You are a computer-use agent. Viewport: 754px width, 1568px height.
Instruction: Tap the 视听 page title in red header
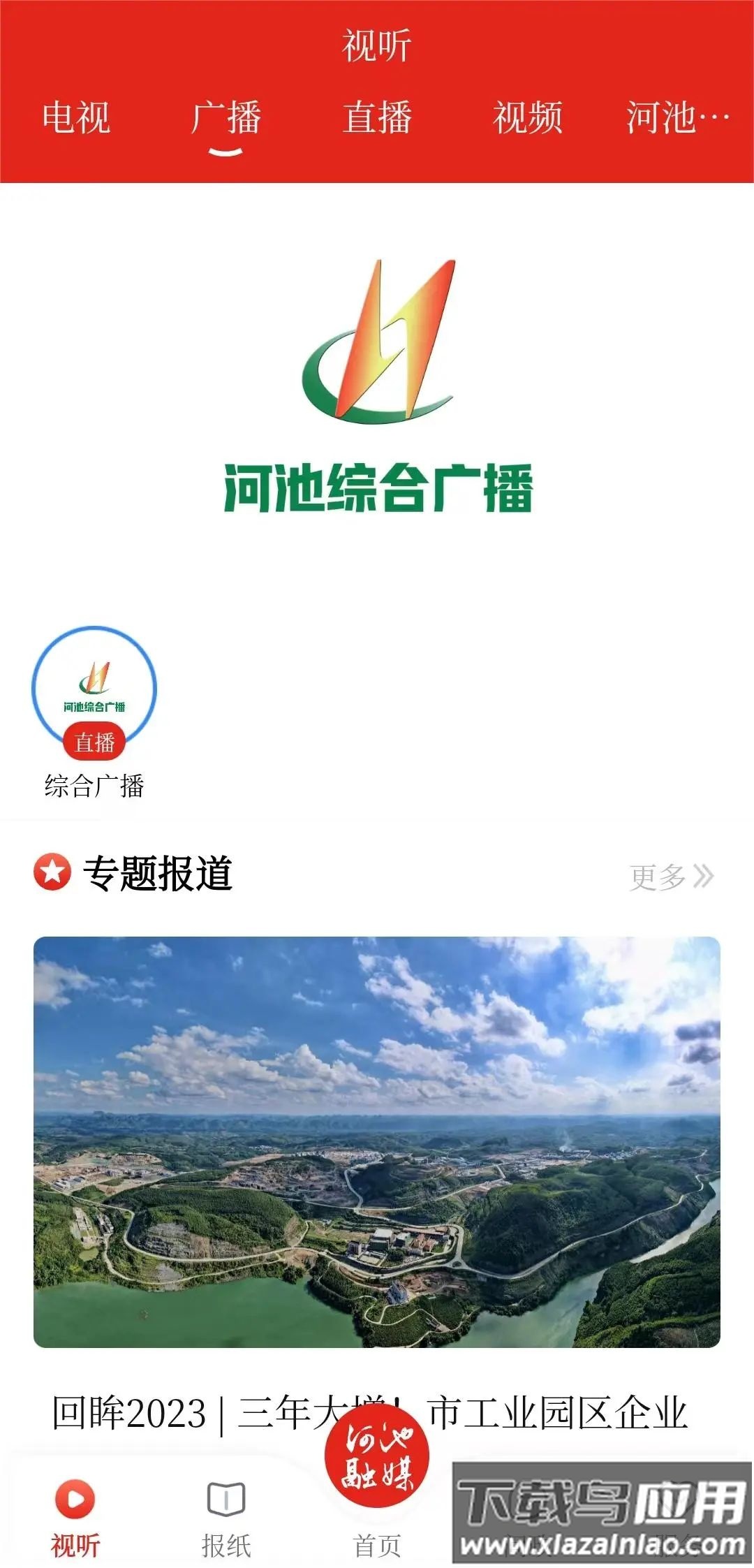coord(377,43)
